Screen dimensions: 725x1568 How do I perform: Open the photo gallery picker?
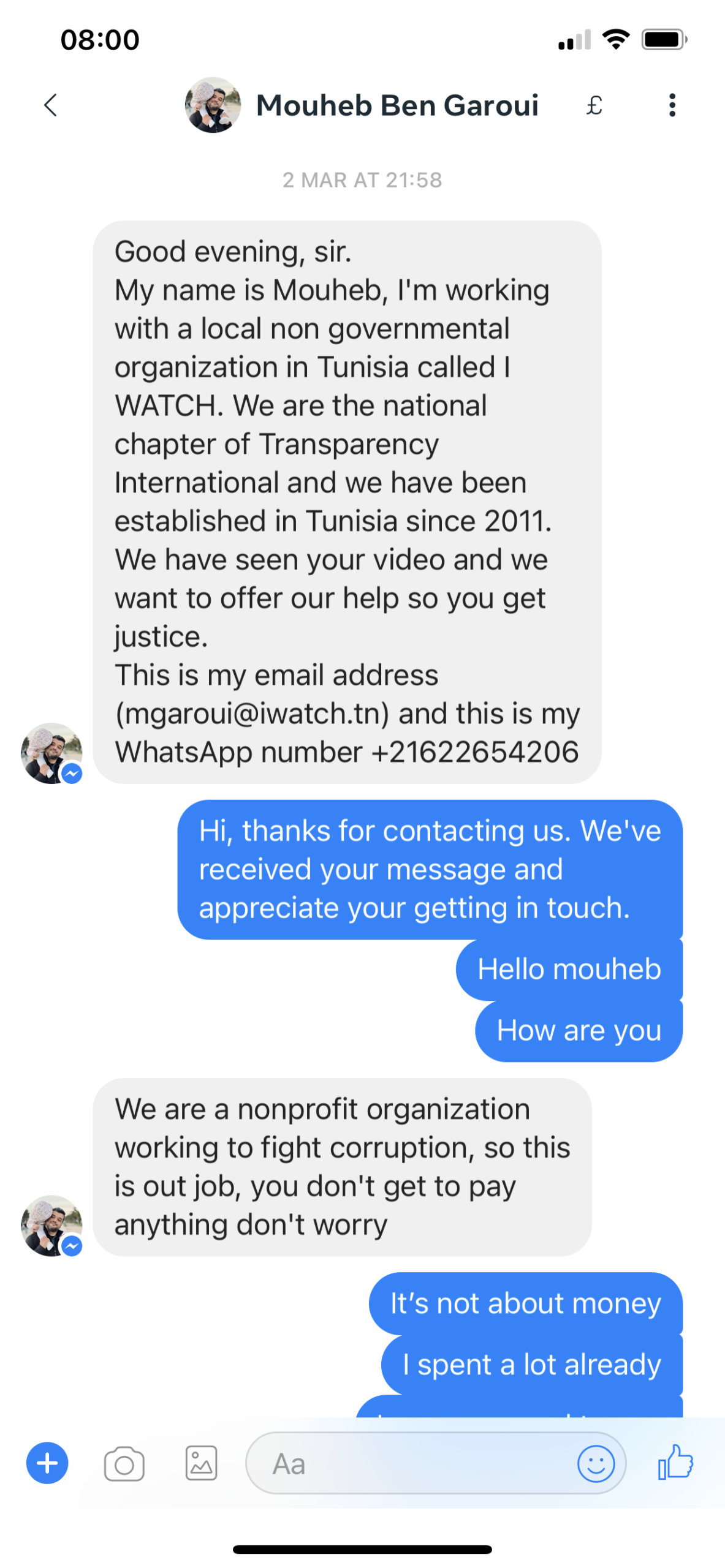(x=202, y=1463)
